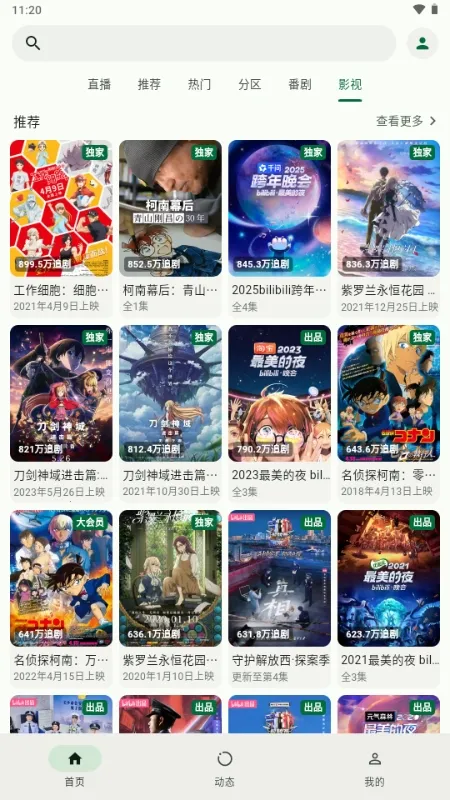The height and width of the screenshot is (800, 450).
Task: Open 名侦探柯南：零 movie card
Action: point(389,413)
